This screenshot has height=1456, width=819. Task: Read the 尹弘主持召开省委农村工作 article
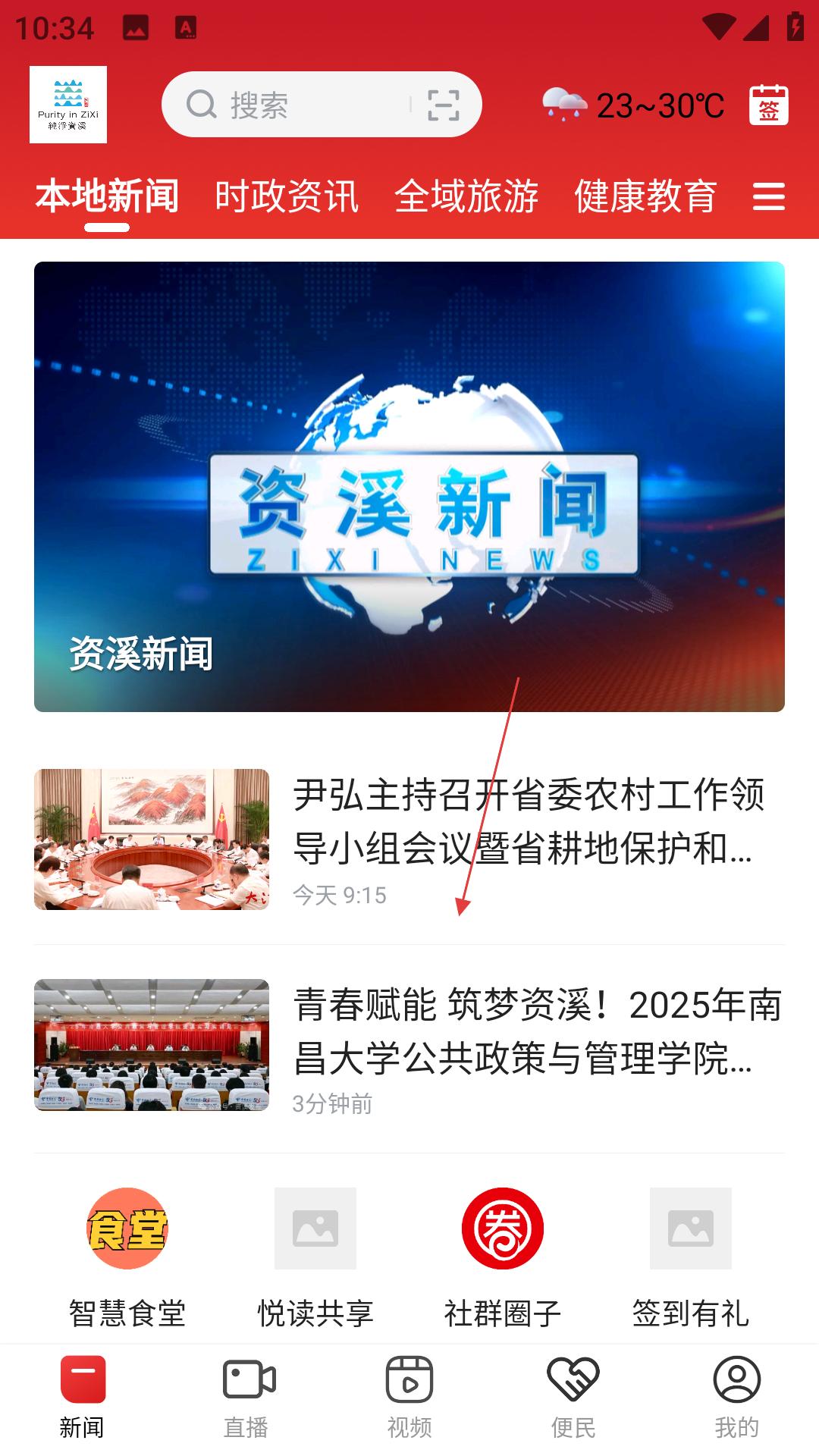click(529, 822)
